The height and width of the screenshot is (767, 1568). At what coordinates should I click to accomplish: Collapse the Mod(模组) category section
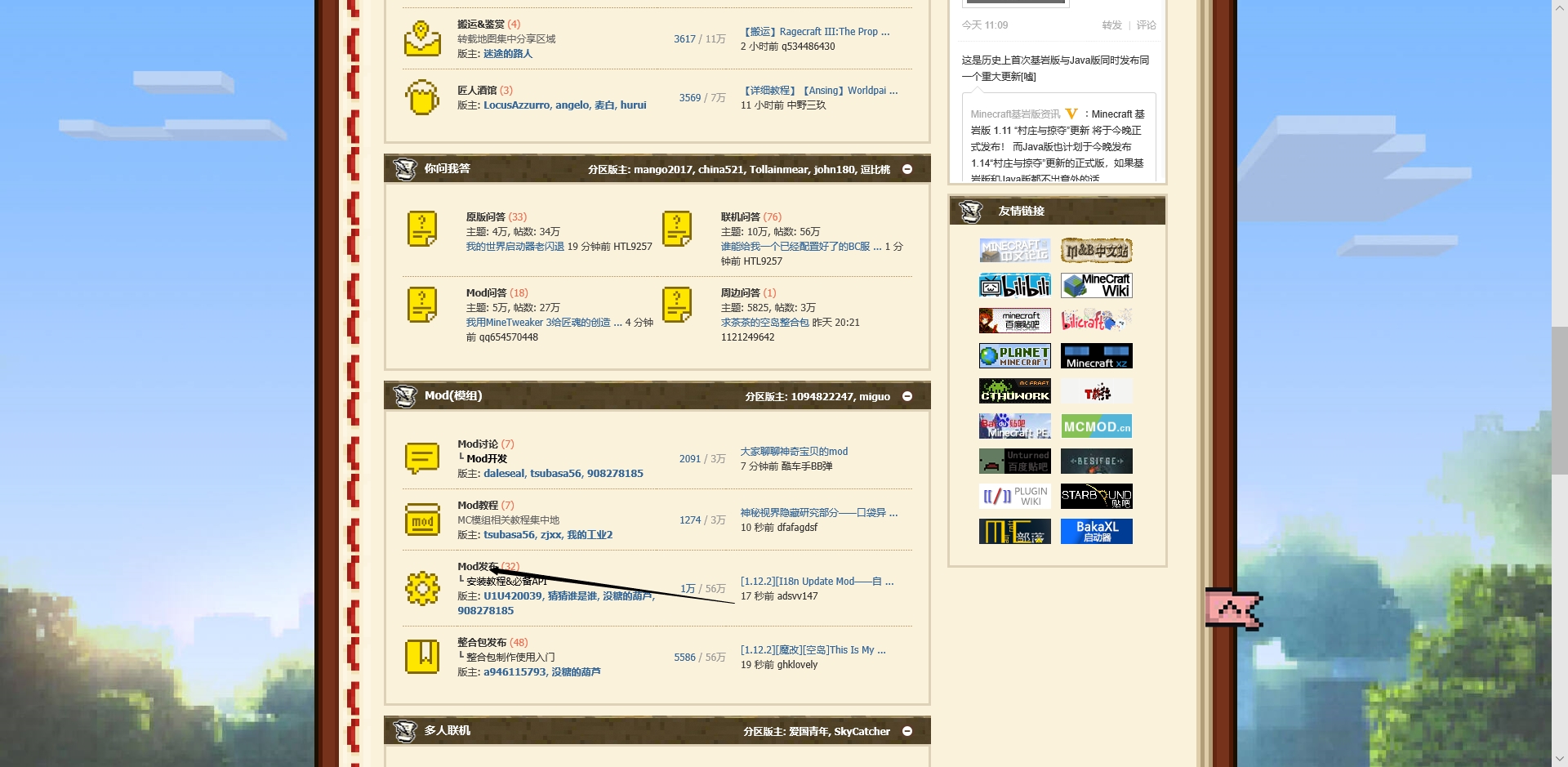(907, 396)
